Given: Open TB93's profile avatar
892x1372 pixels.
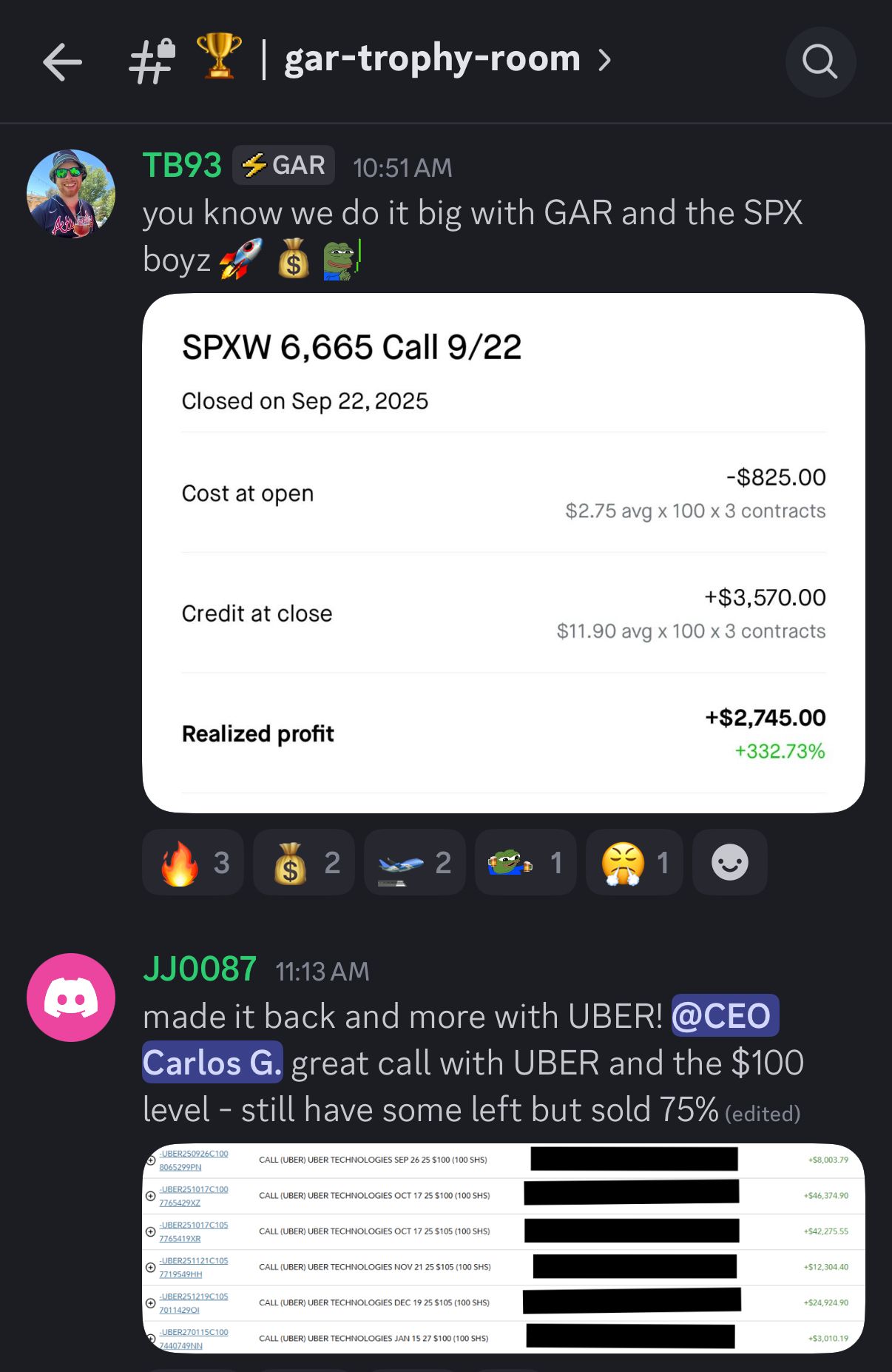Looking at the screenshot, I should click(71, 194).
